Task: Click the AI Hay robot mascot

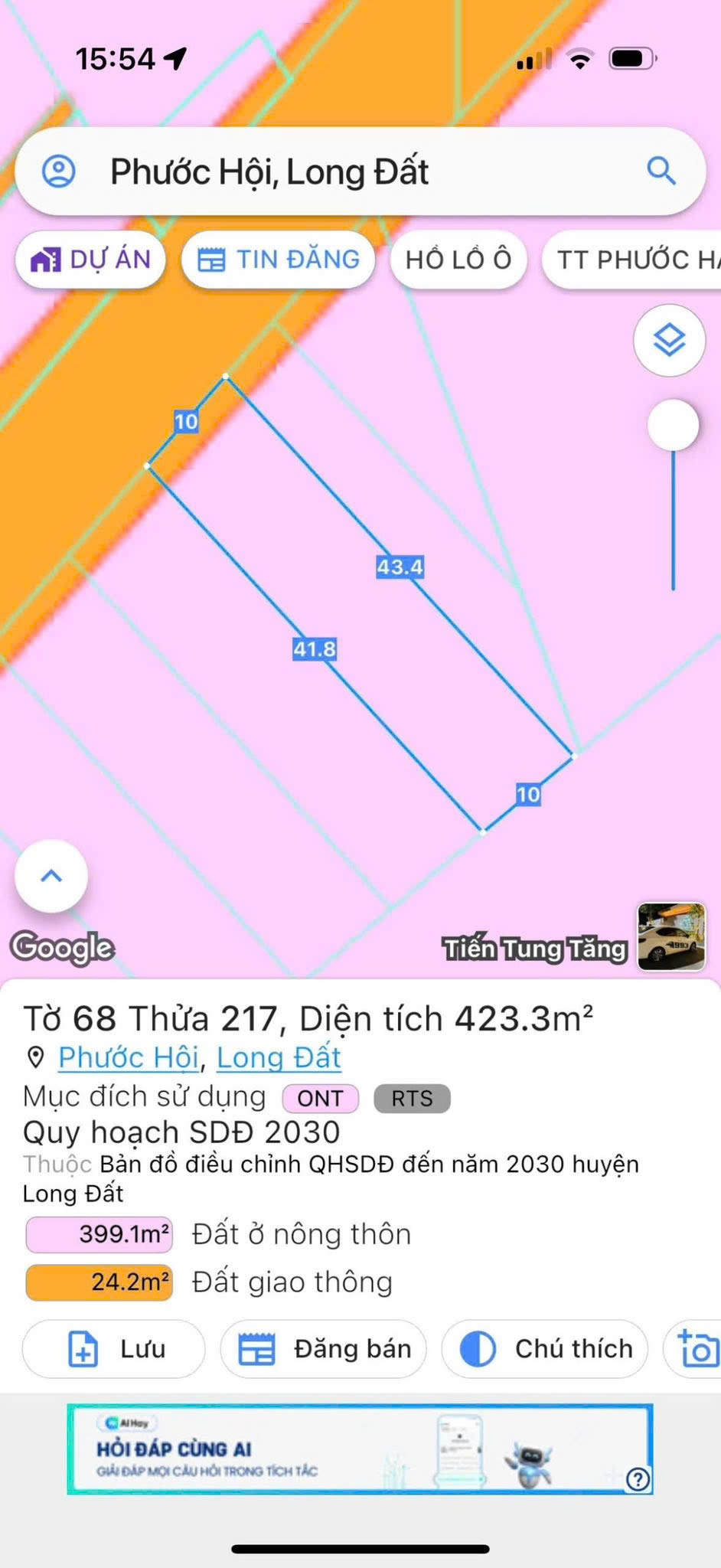Action: [x=530, y=1466]
